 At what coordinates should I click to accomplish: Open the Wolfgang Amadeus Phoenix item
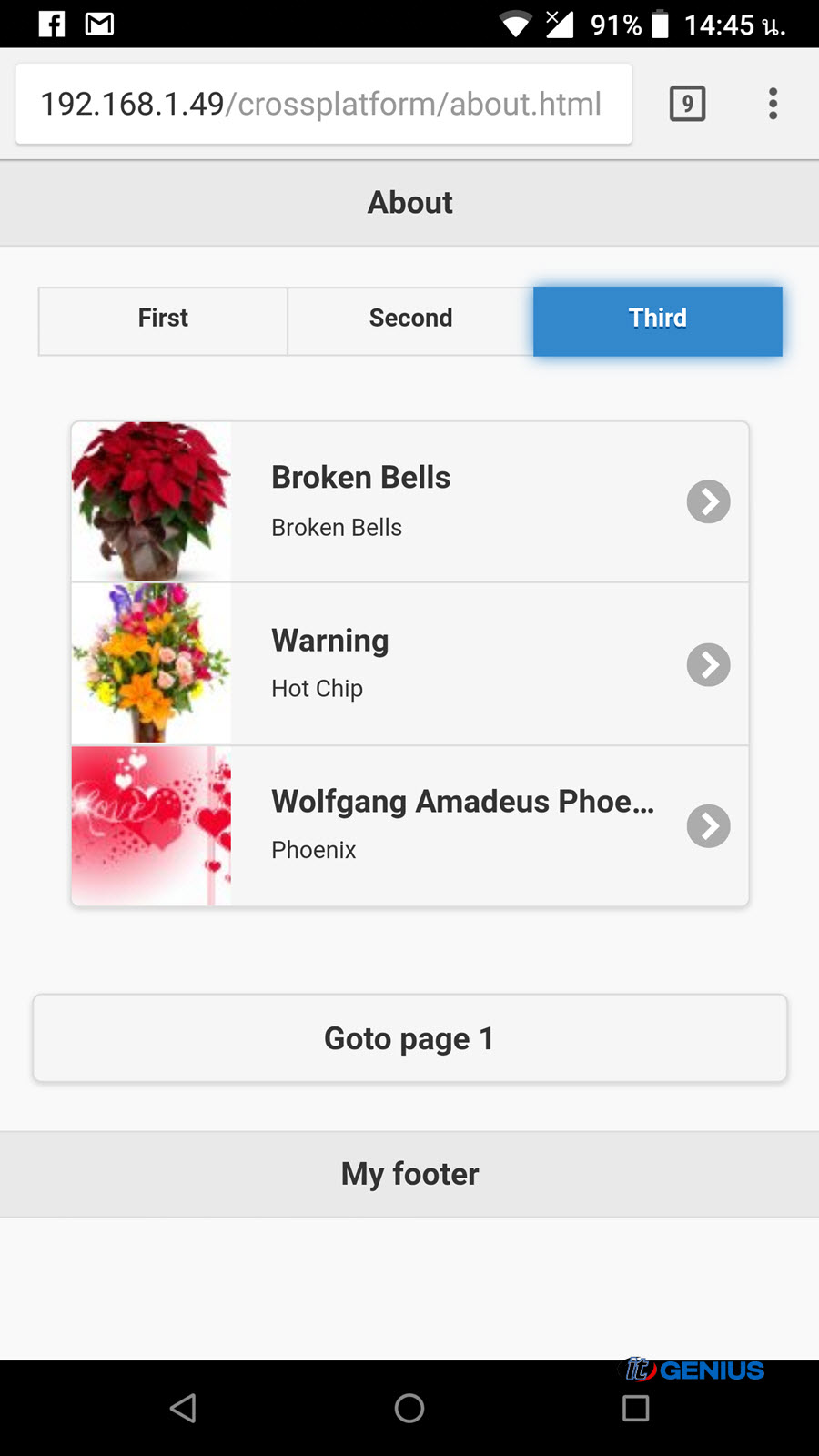coord(410,826)
